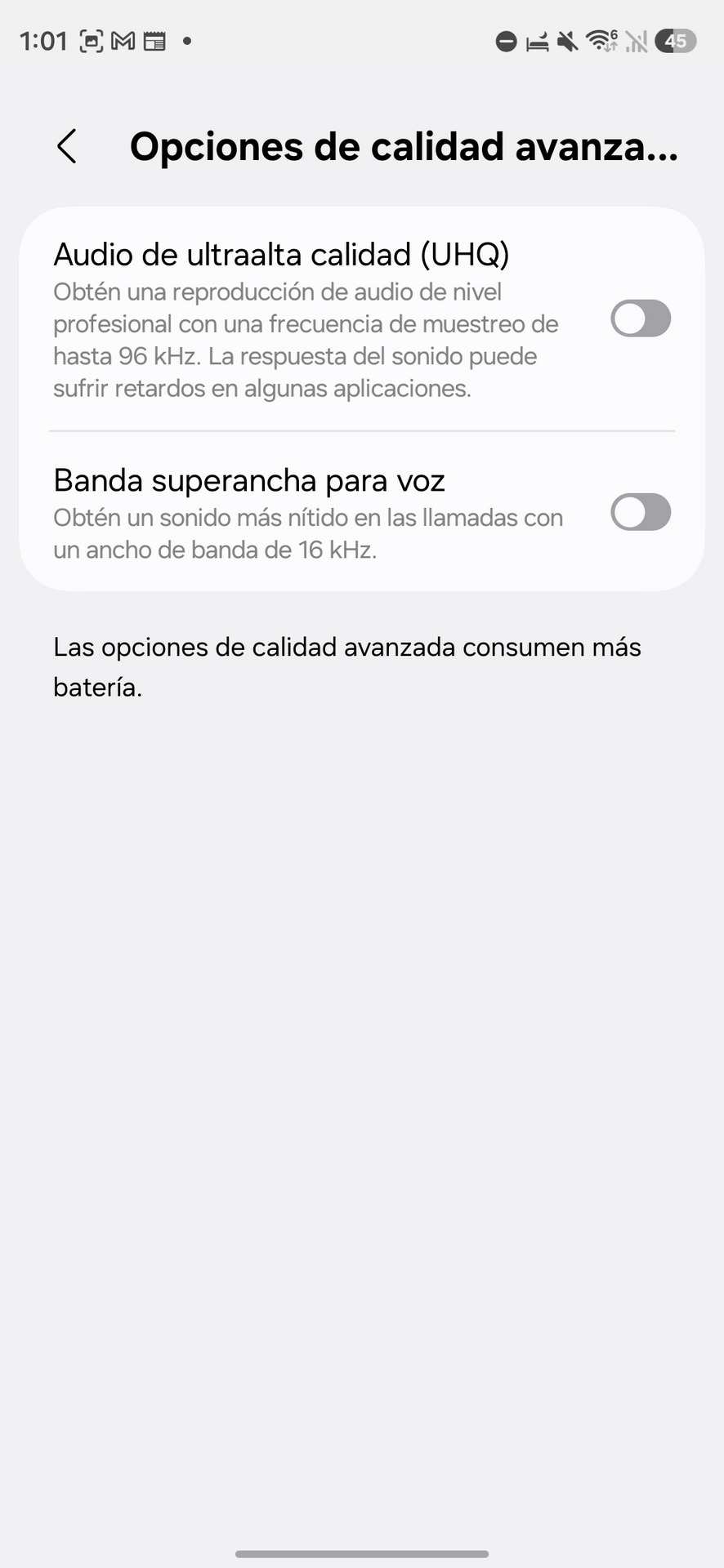This screenshot has width=724, height=1568.
Task: Enable Audio de ultraalta calidad (UHQ)
Action: tap(640, 318)
